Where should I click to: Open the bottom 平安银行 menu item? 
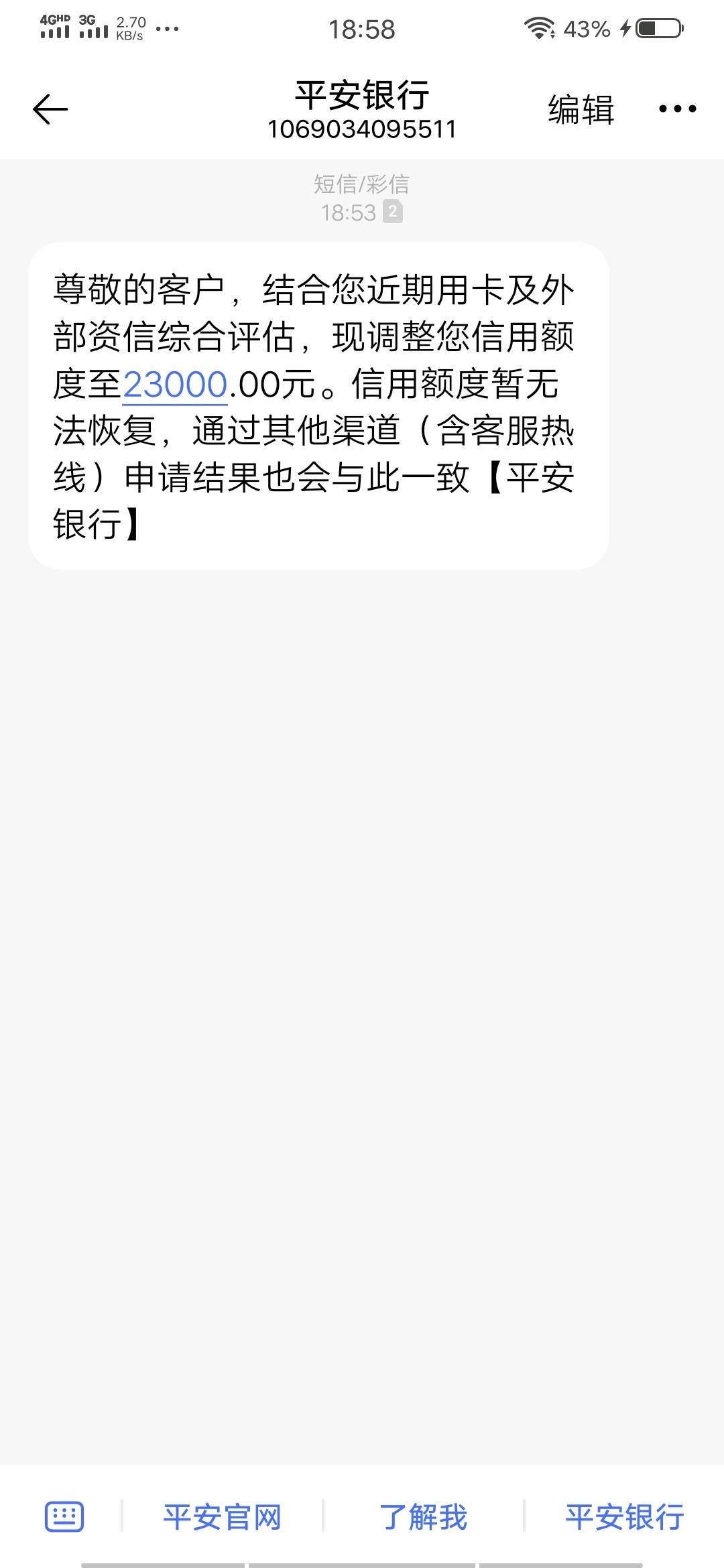(x=624, y=1517)
